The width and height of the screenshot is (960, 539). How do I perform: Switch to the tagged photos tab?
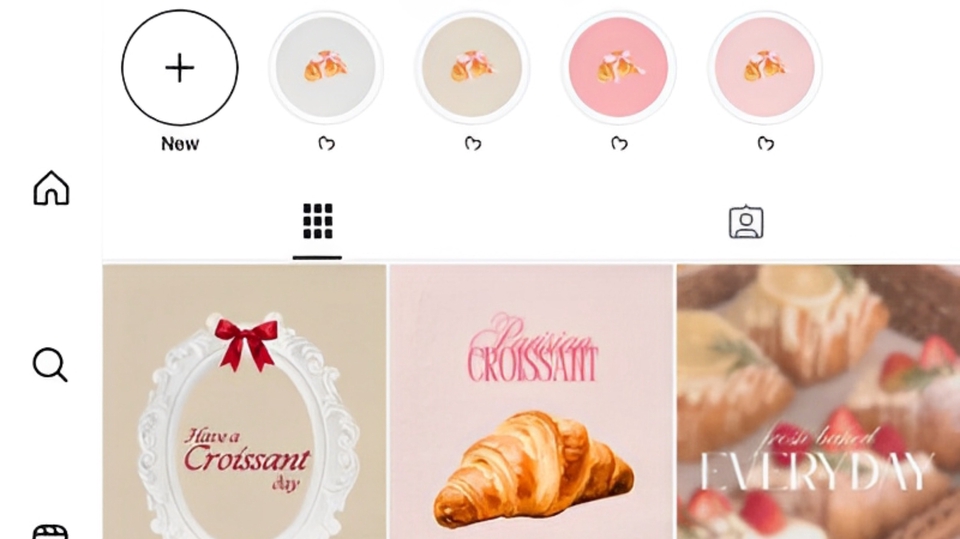[x=746, y=222]
